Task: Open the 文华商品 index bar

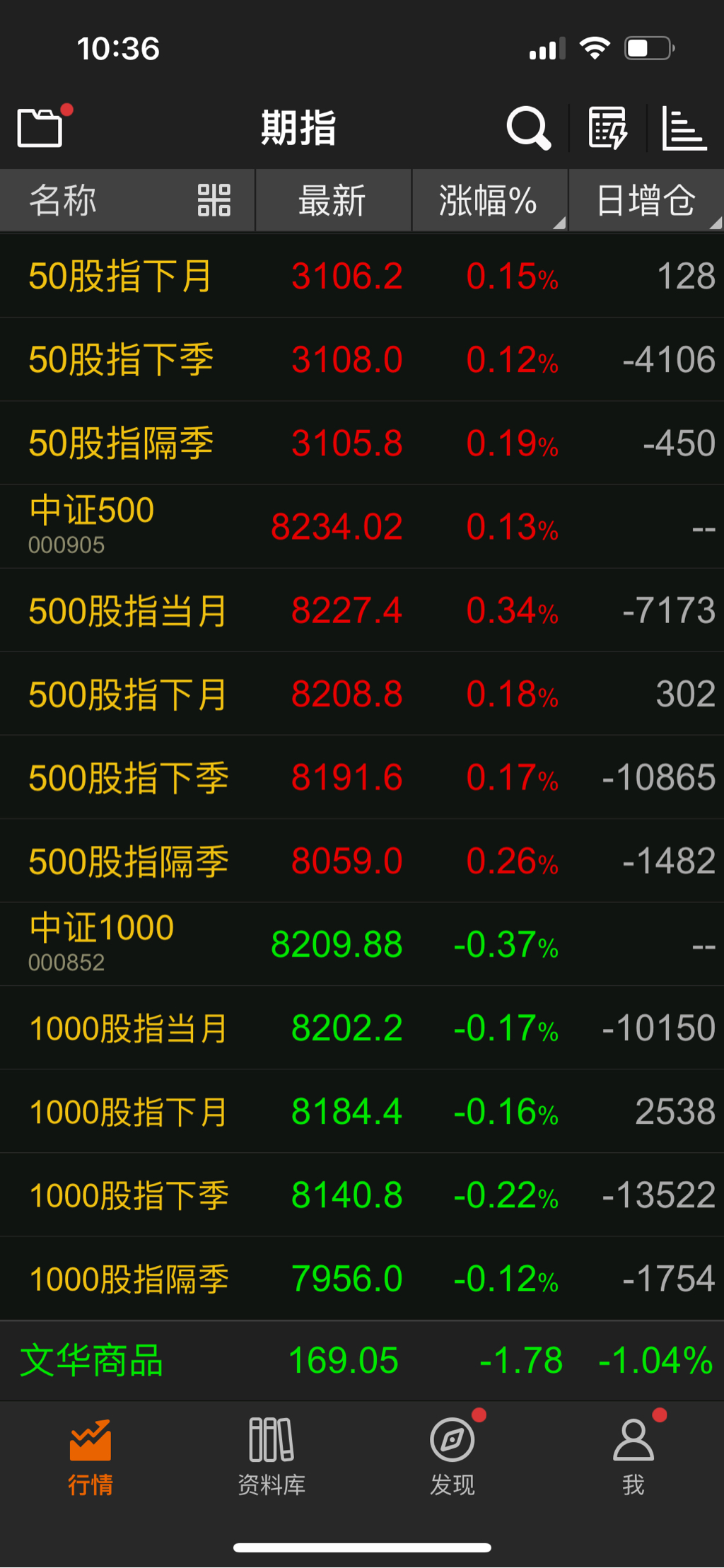Action: coord(362,1361)
